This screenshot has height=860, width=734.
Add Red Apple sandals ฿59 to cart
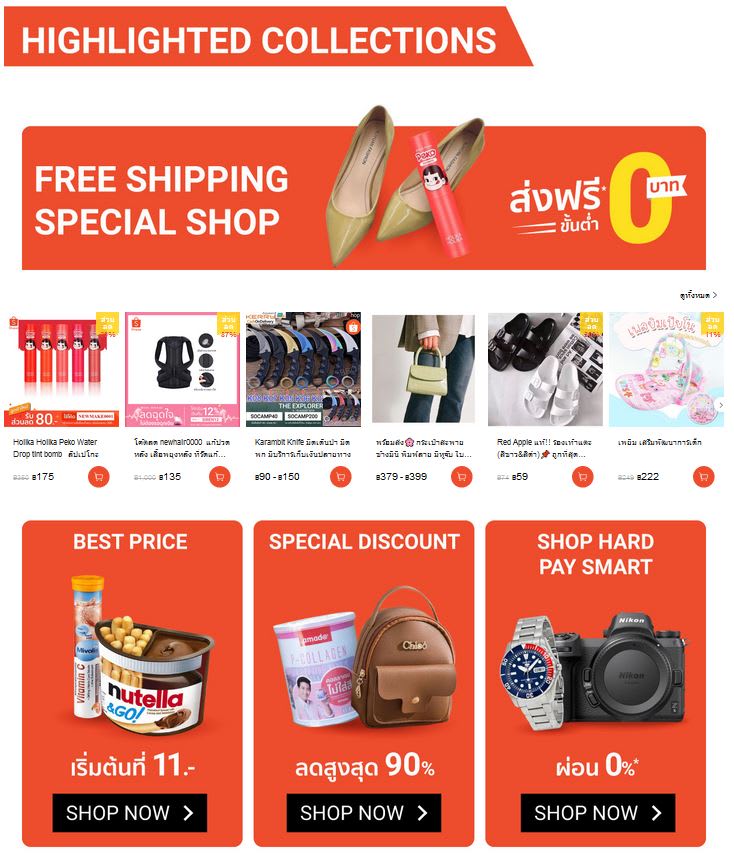click(583, 476)
